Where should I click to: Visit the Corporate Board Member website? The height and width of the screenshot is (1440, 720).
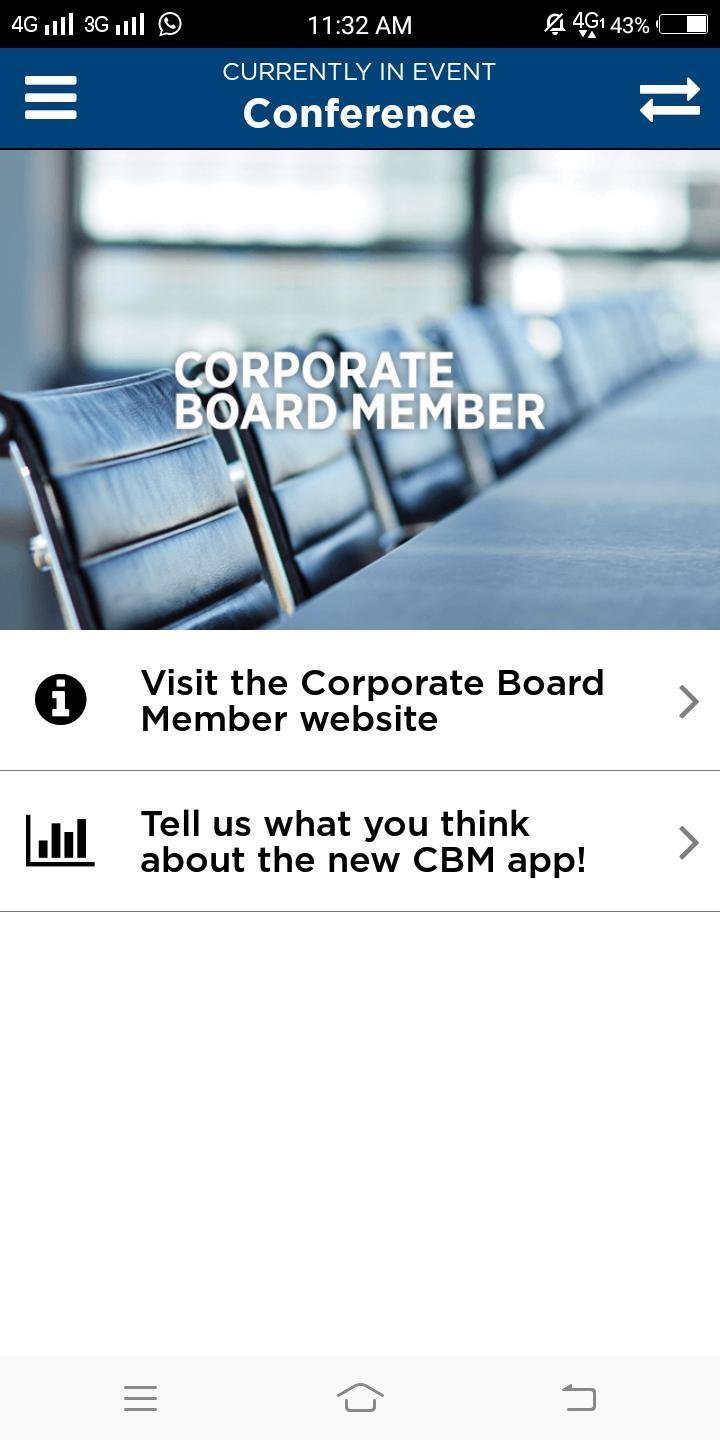point(372,700)
